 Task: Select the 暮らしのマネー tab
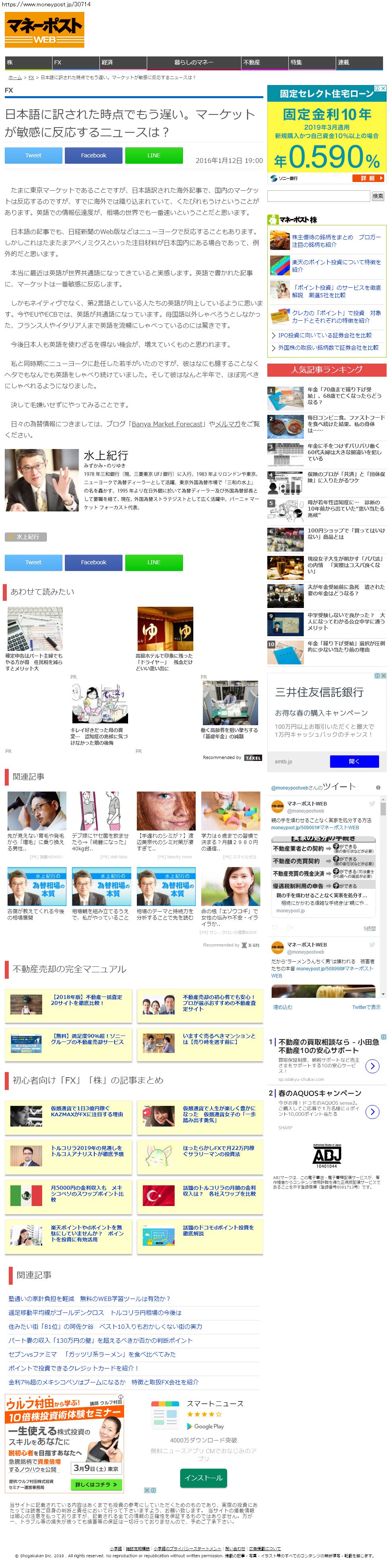coord(194,63)
